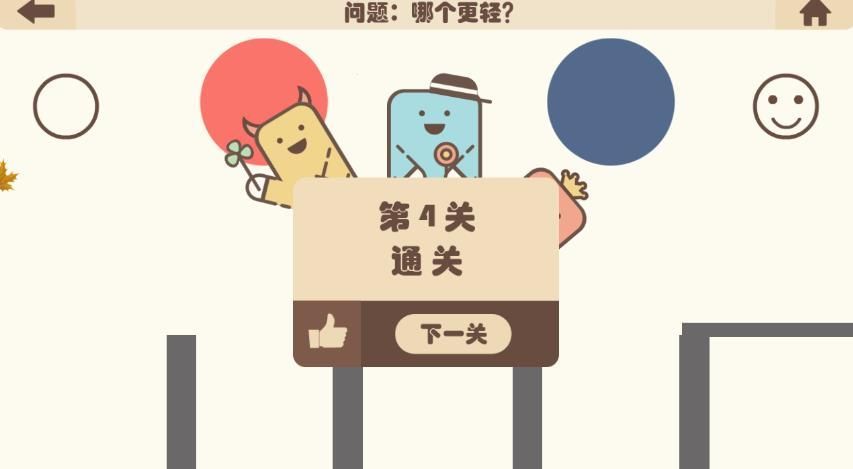Tap 下一关 to go to next level
The image size is (853, 469).
[x=453, y=334]
